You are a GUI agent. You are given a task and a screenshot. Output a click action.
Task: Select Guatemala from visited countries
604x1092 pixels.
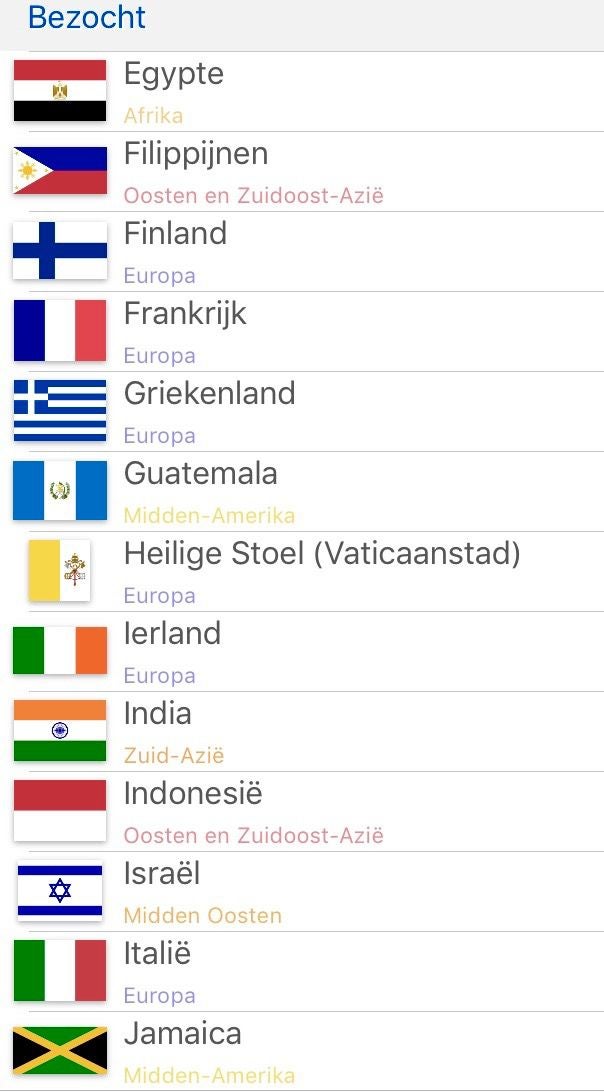(302, 492)
